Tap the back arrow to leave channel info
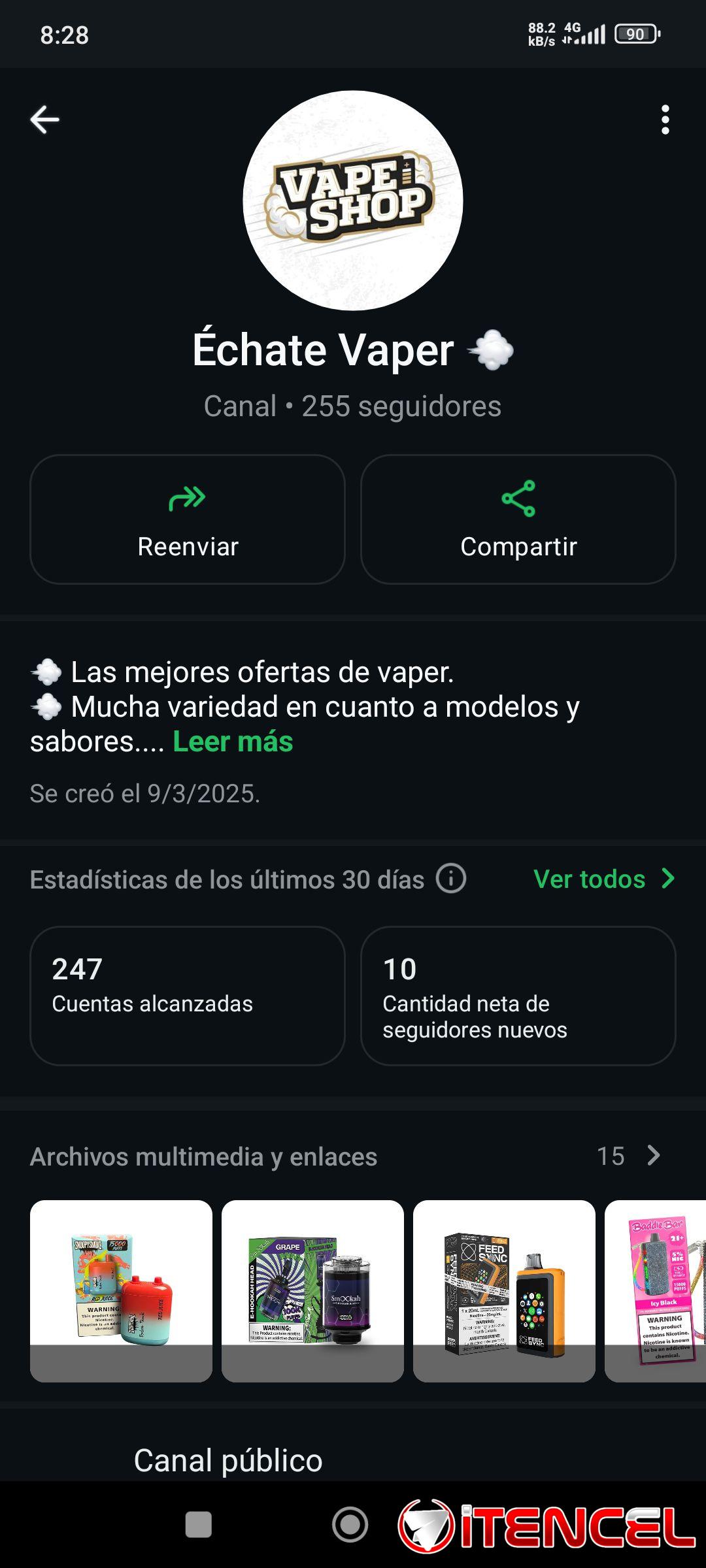 click(44, 118)
